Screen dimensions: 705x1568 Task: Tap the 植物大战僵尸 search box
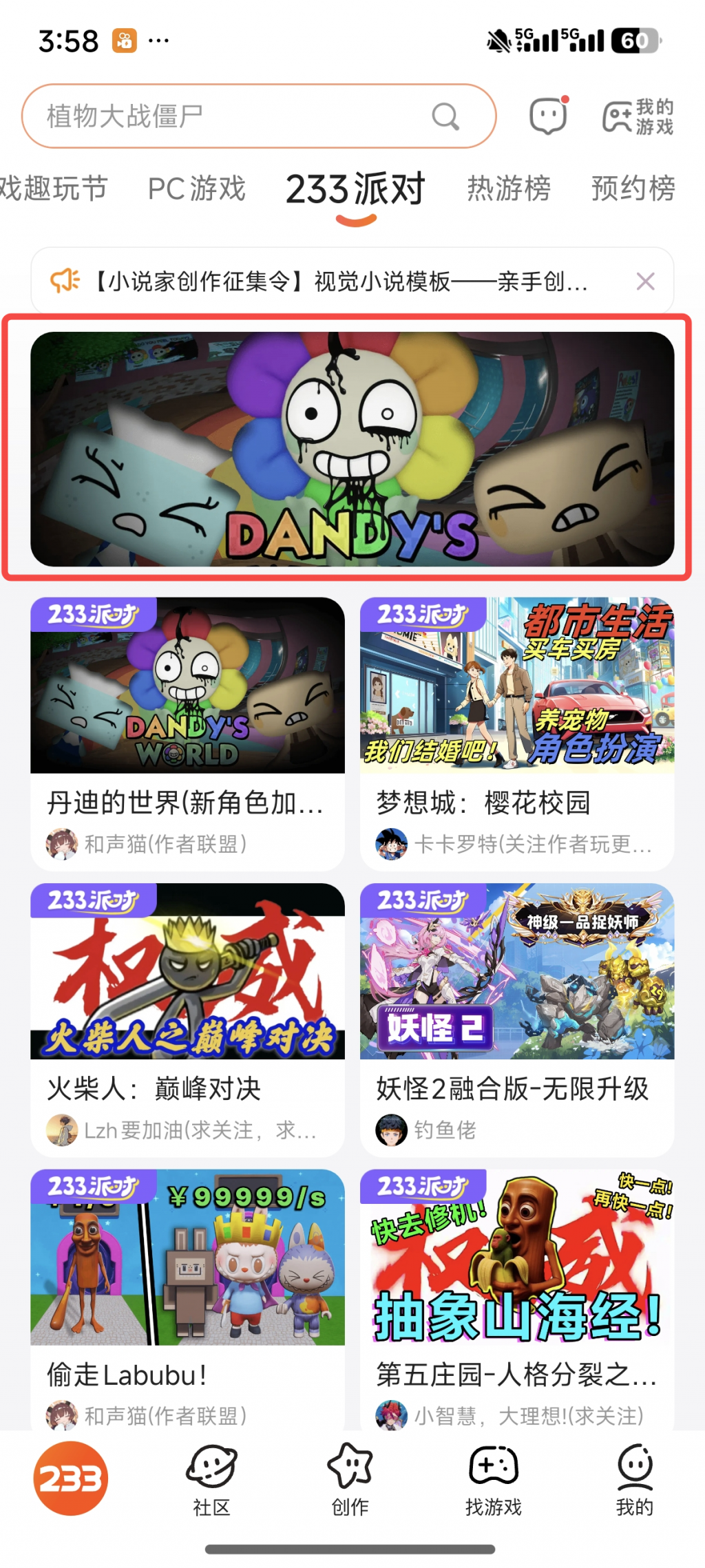[x=234, y=116]
